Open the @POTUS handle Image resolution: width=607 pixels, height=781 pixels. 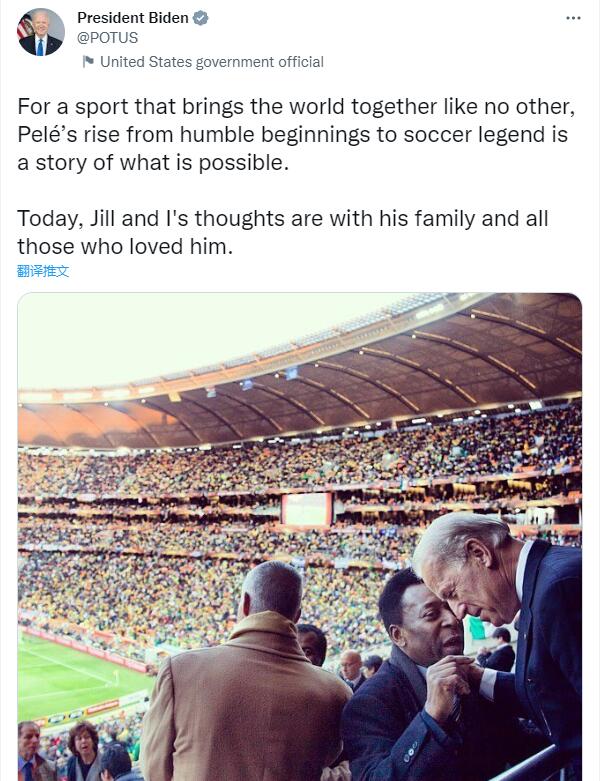click(x=107, y=38)
